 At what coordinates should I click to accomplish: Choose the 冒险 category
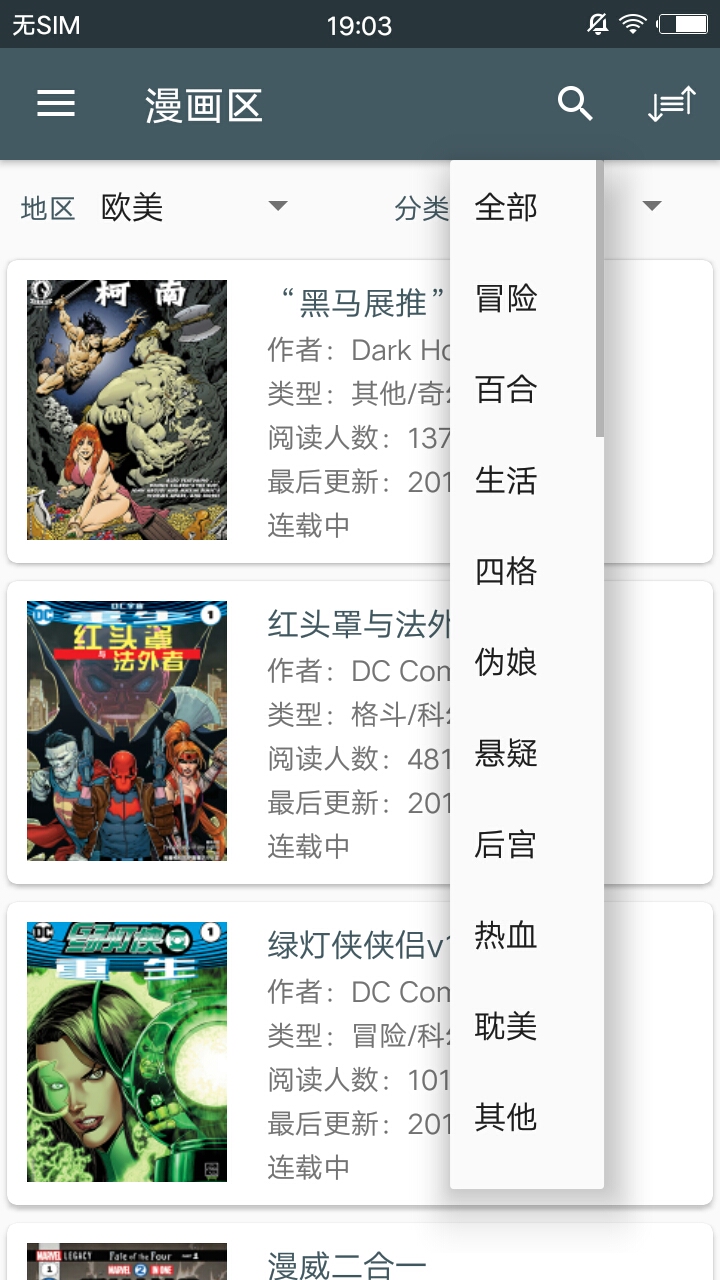(506, 299)
